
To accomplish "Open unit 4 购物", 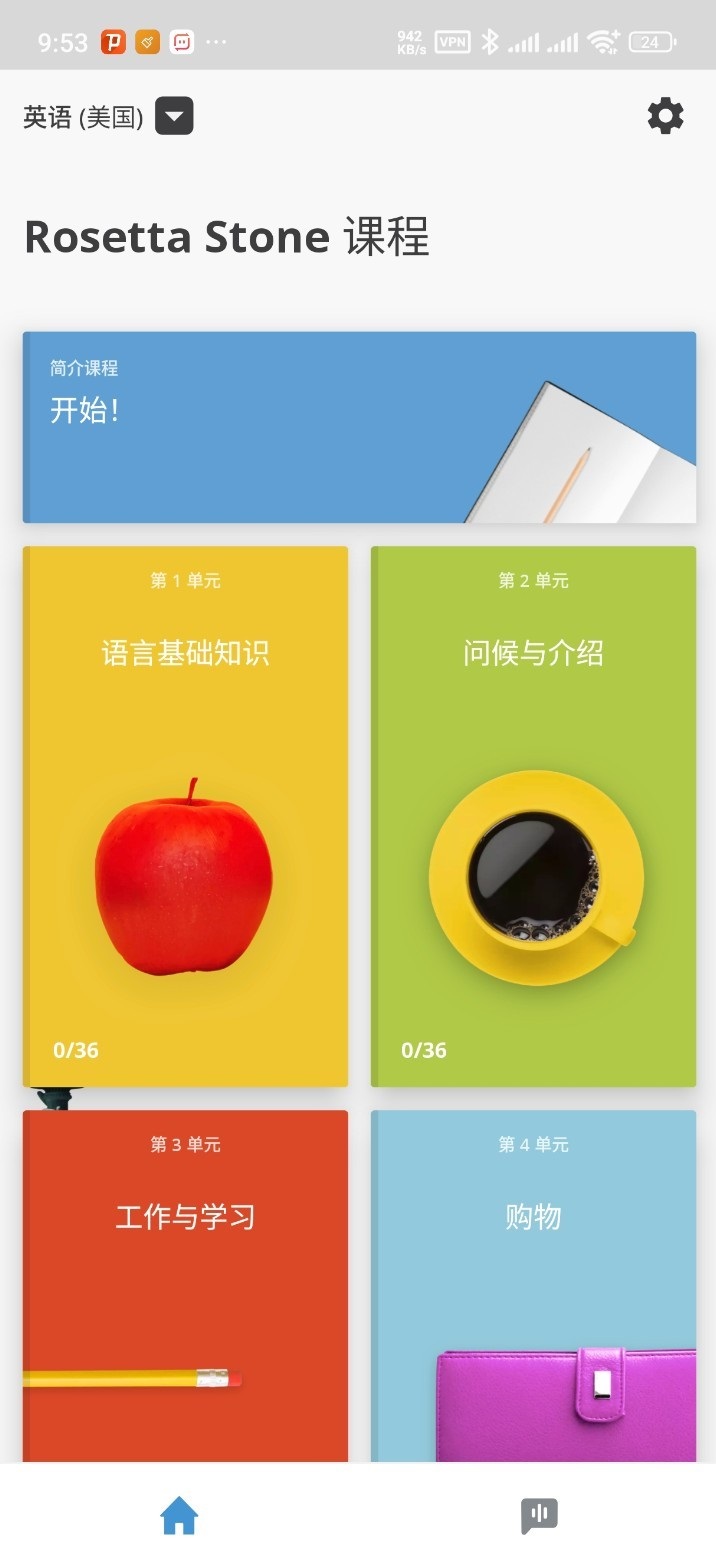I will click(533, 1285).
